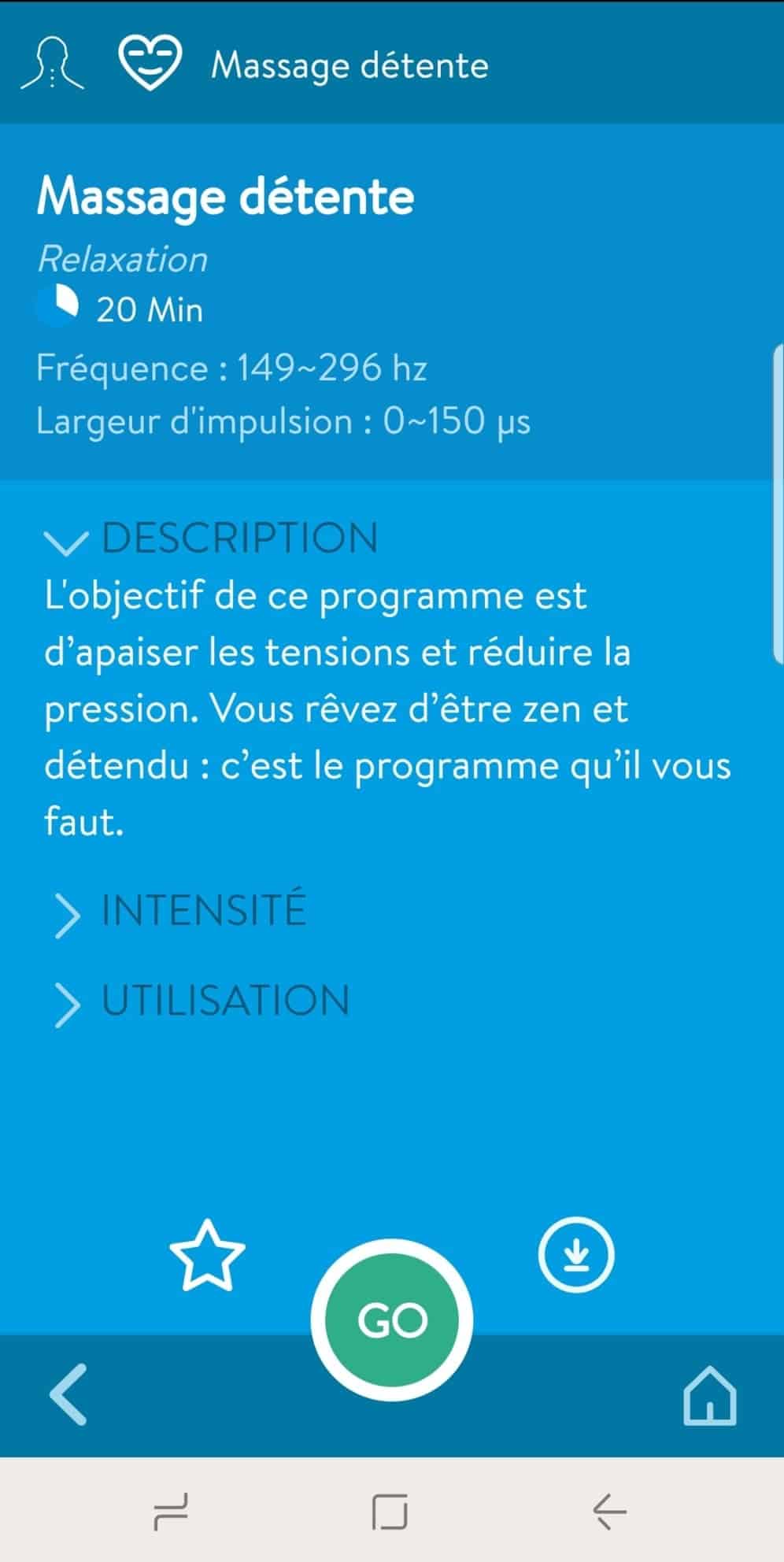Screen dimensions: 784x1562
Task: Tap the system back arrow
Action: 609,1511
